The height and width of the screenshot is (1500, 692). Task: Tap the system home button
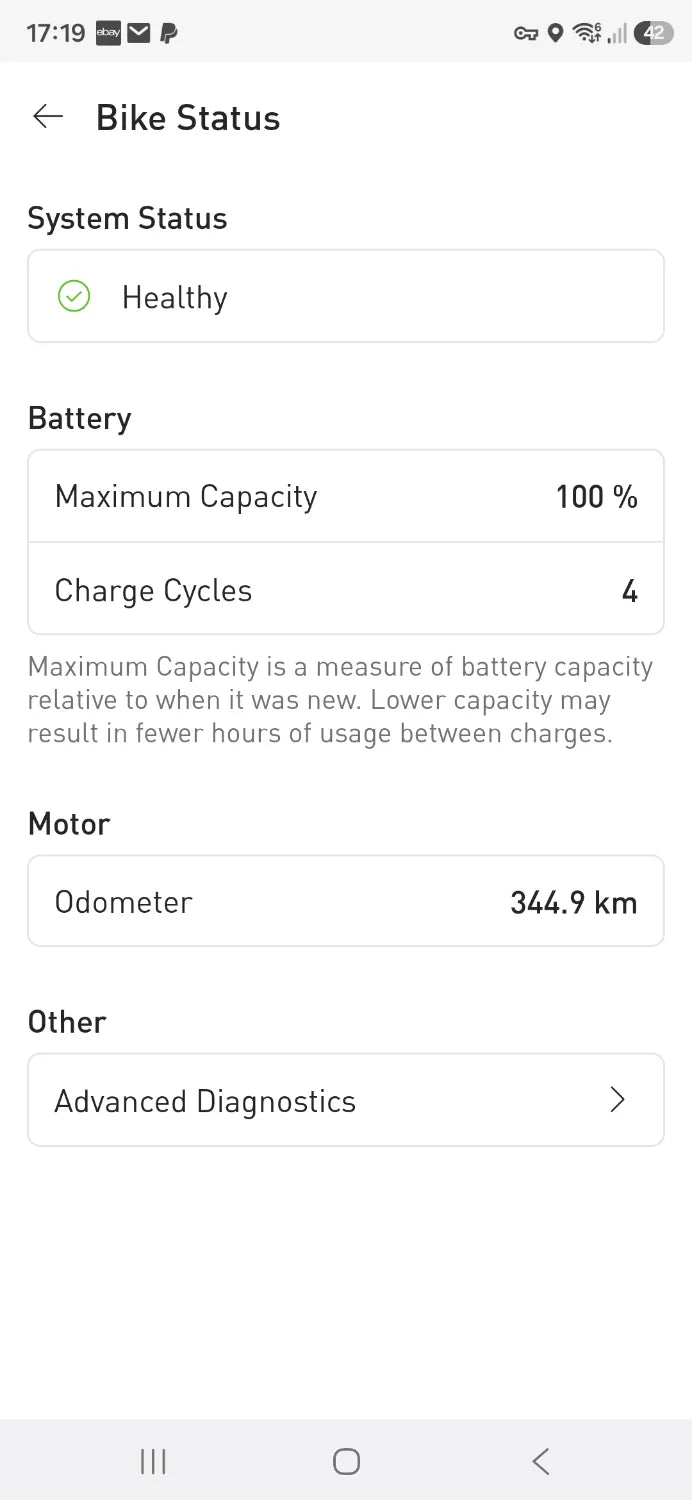pos(346,1462)
